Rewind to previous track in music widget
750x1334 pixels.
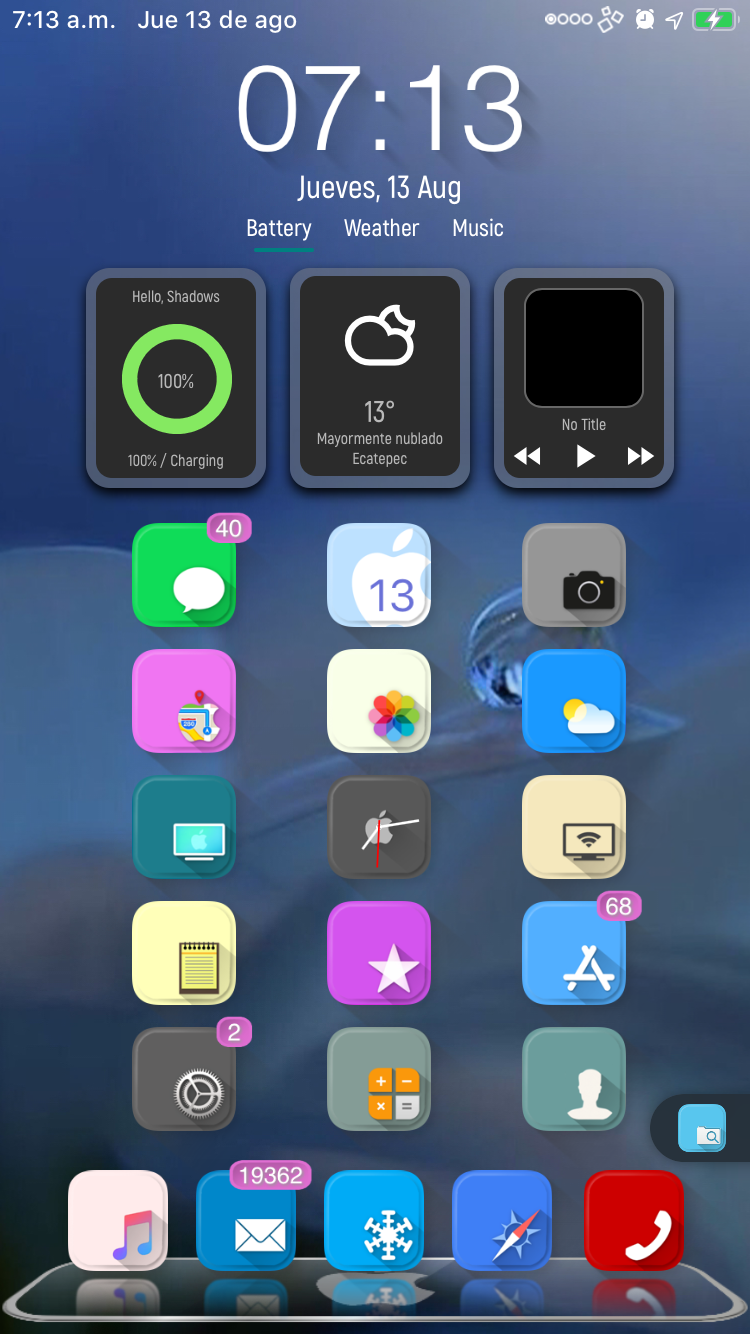(x=527, y=457)
